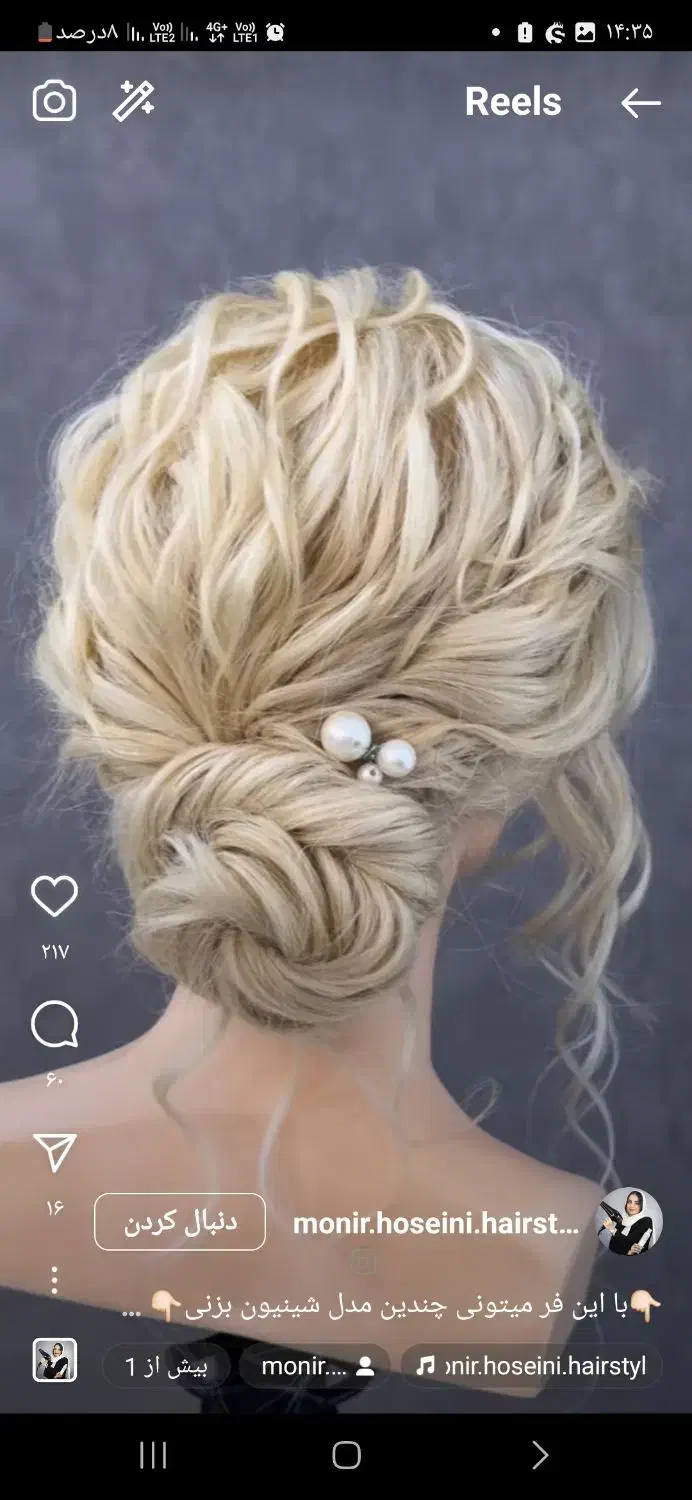Image resolution: width=692 pixels, height=1500 pixels.
Task: Open the camera to create a reel
Action: tap(54, 102)
